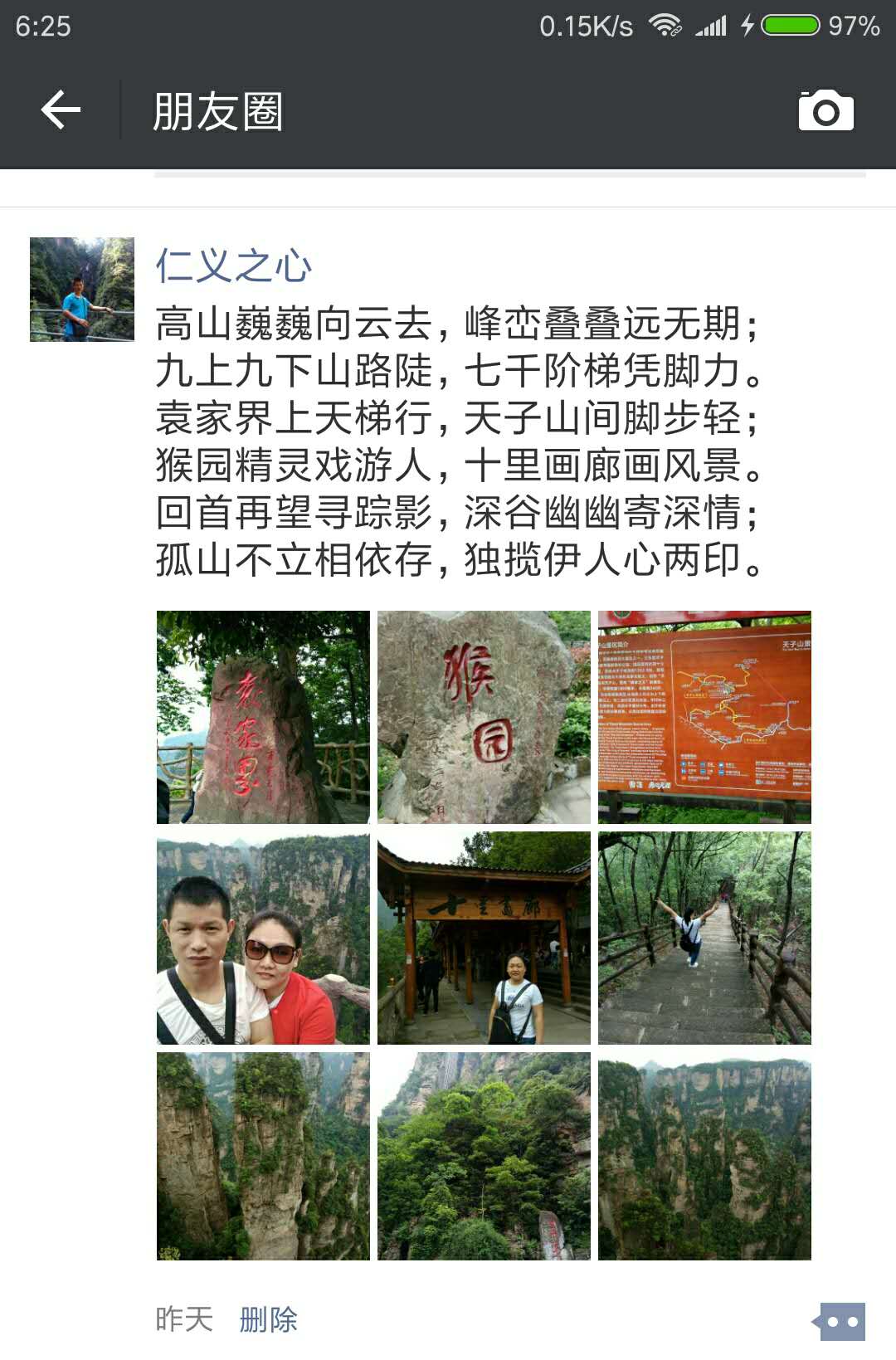Go back from 朋友圈
The width and height of the screenshot is (896, 1360).
(x=61, y=110)
